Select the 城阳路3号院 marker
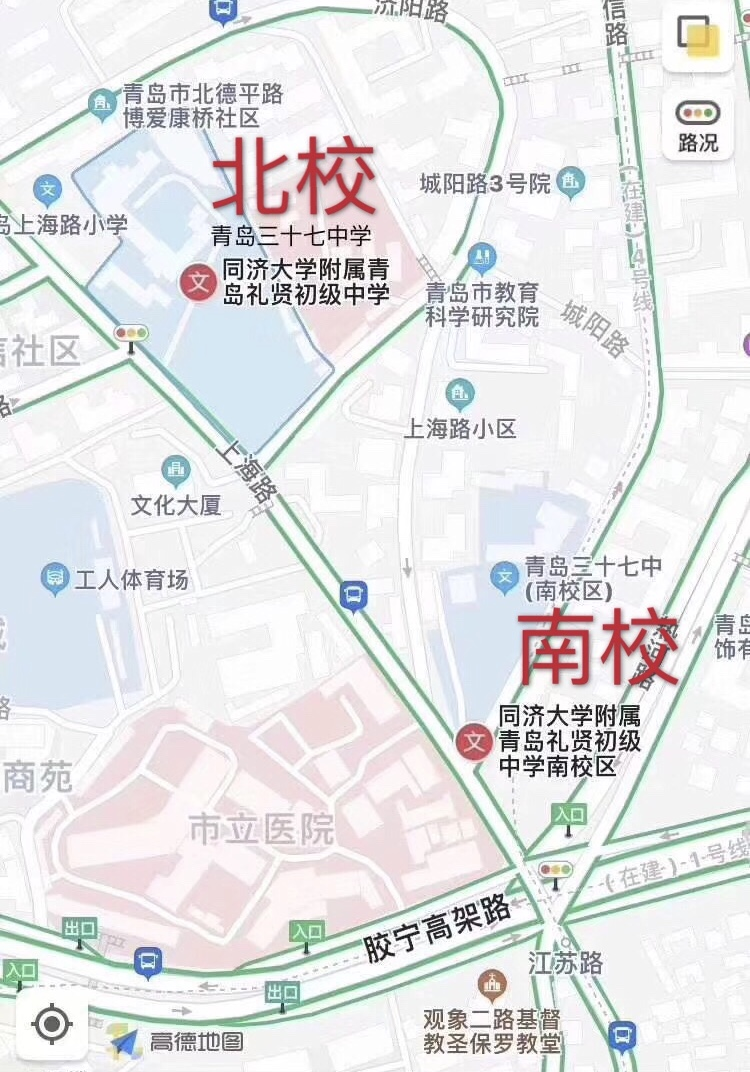 point(570,182)
